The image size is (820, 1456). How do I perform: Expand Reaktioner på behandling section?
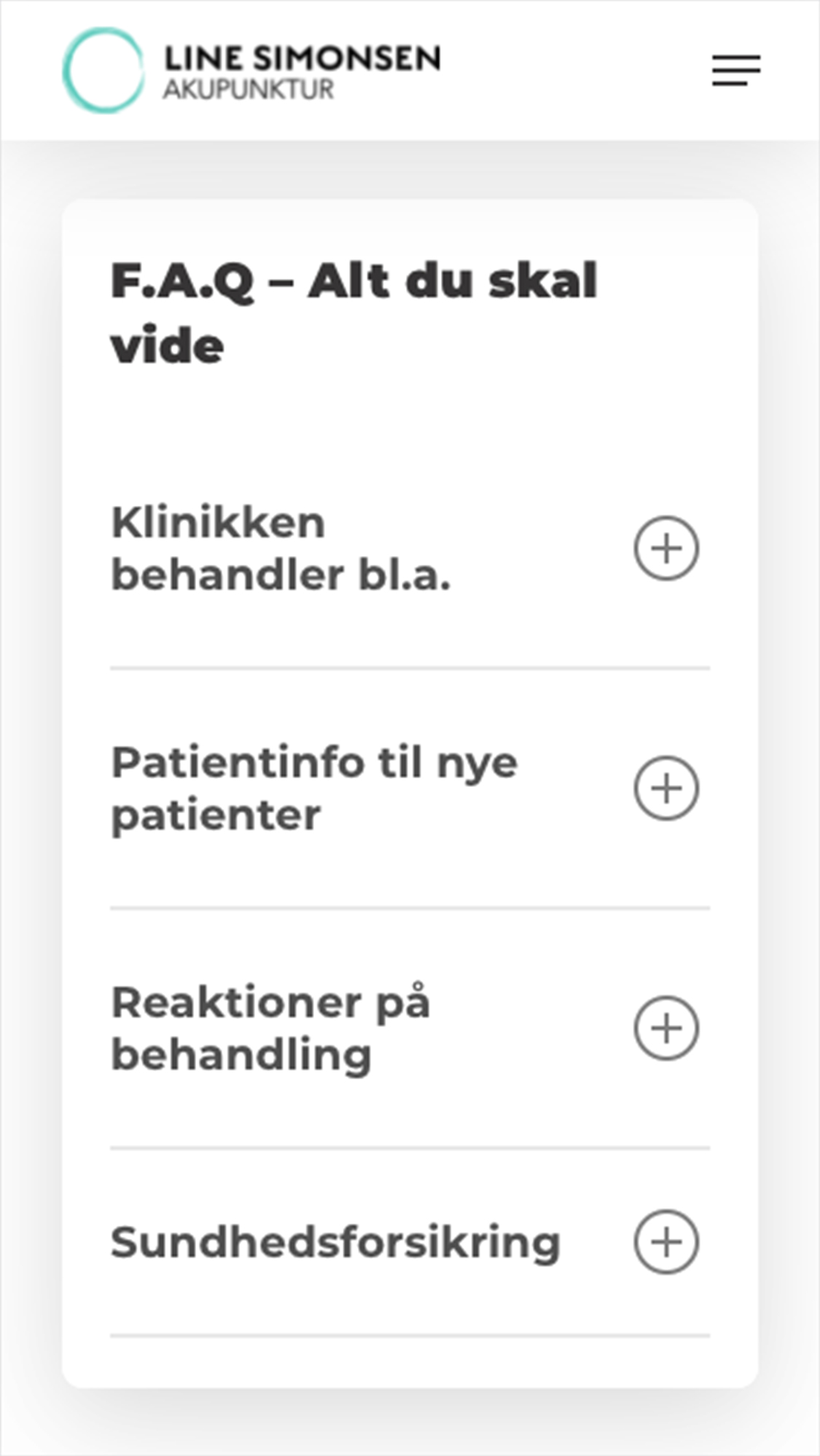point(410,1028)
